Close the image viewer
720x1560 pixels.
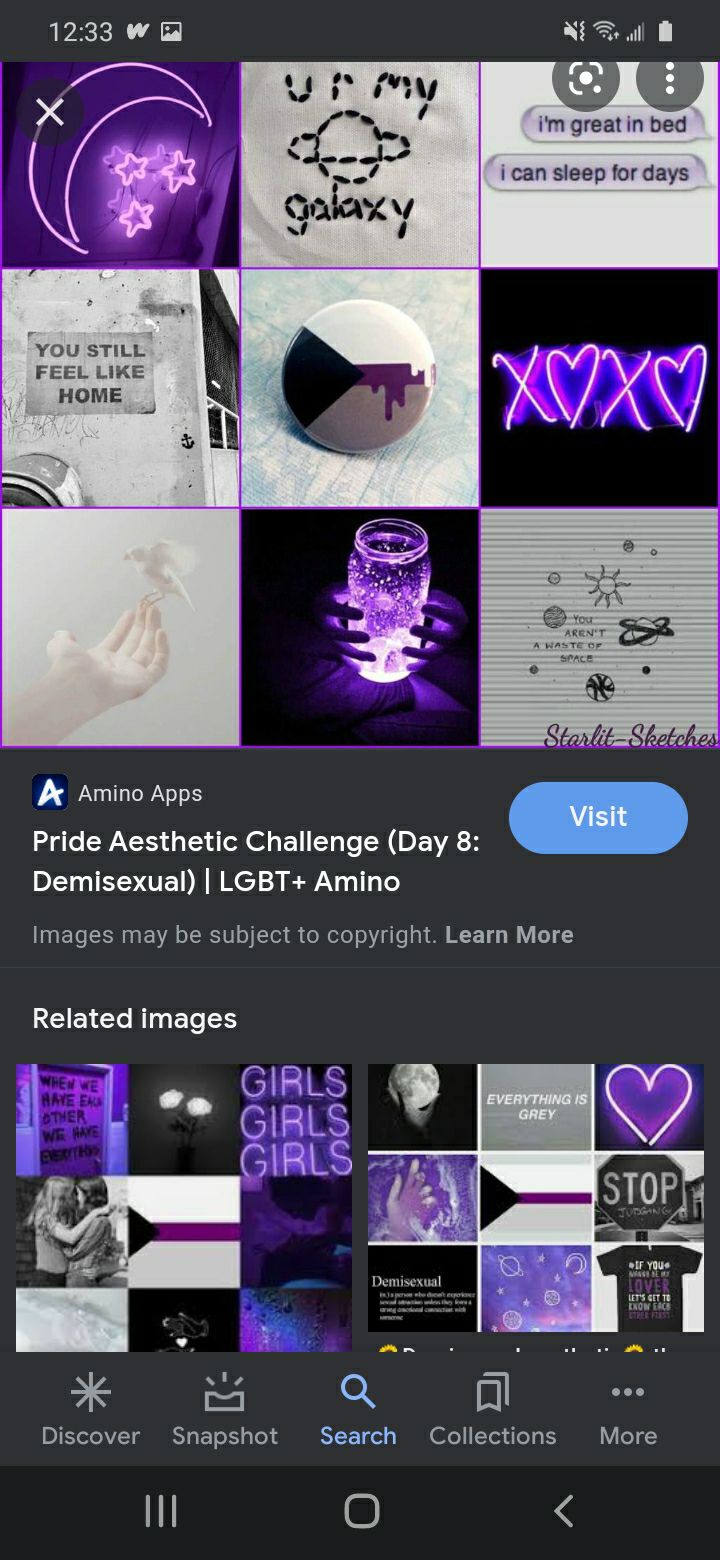(x=49, y=112)
